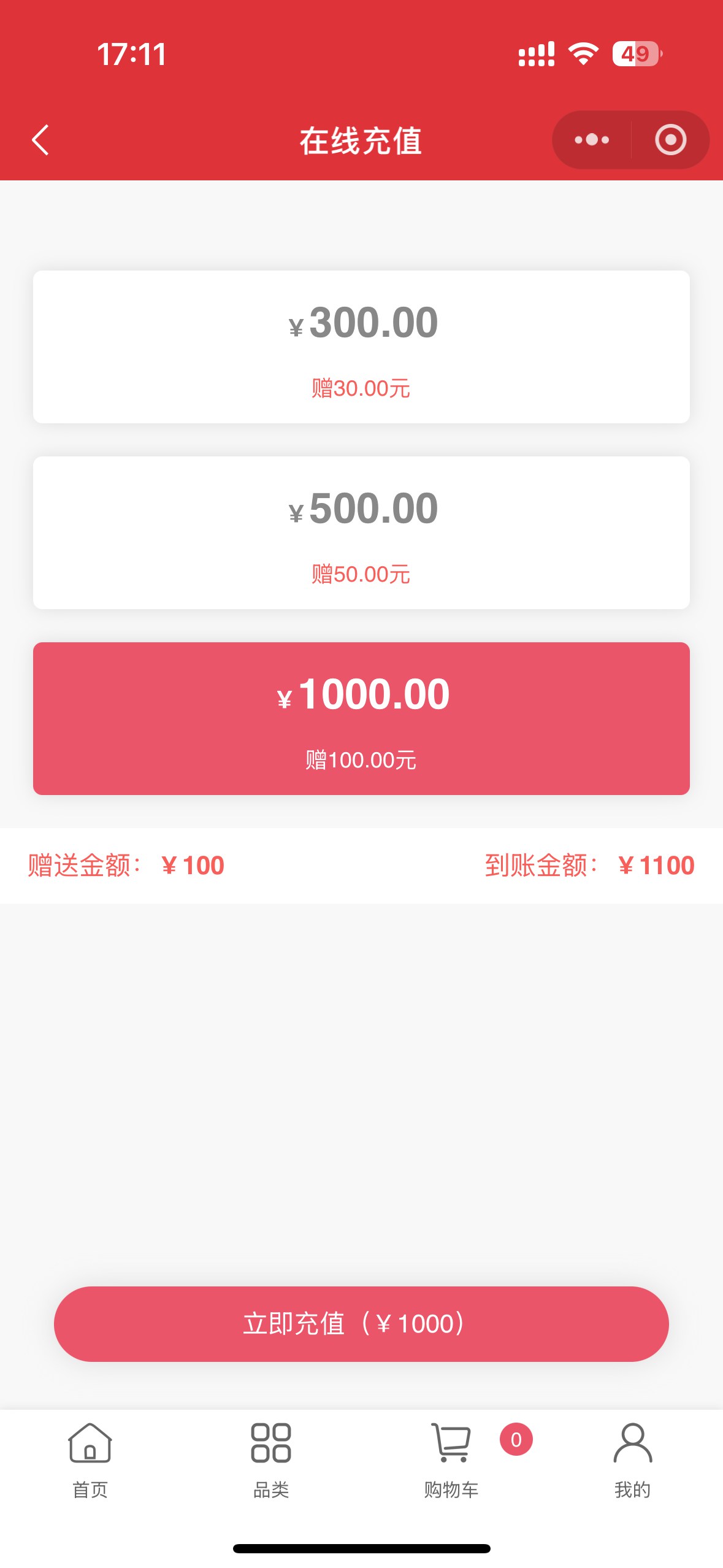Viewport: 723px width, 1568px height.
Task: Select the ¥300.00 recharge option
Action: coord(361,347)
